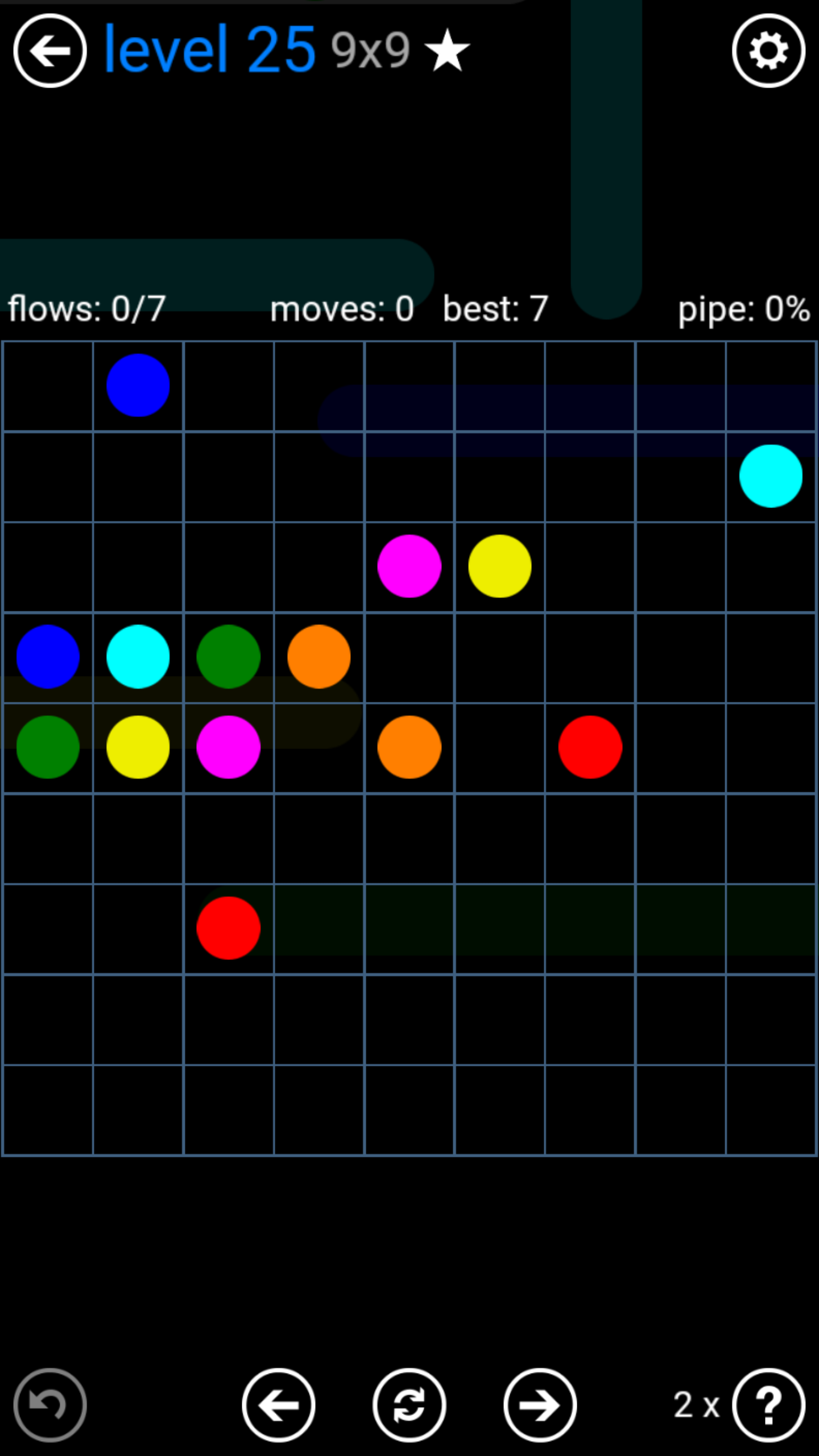Undo the last move
819x1456 pixels.
coord(50,1405)
